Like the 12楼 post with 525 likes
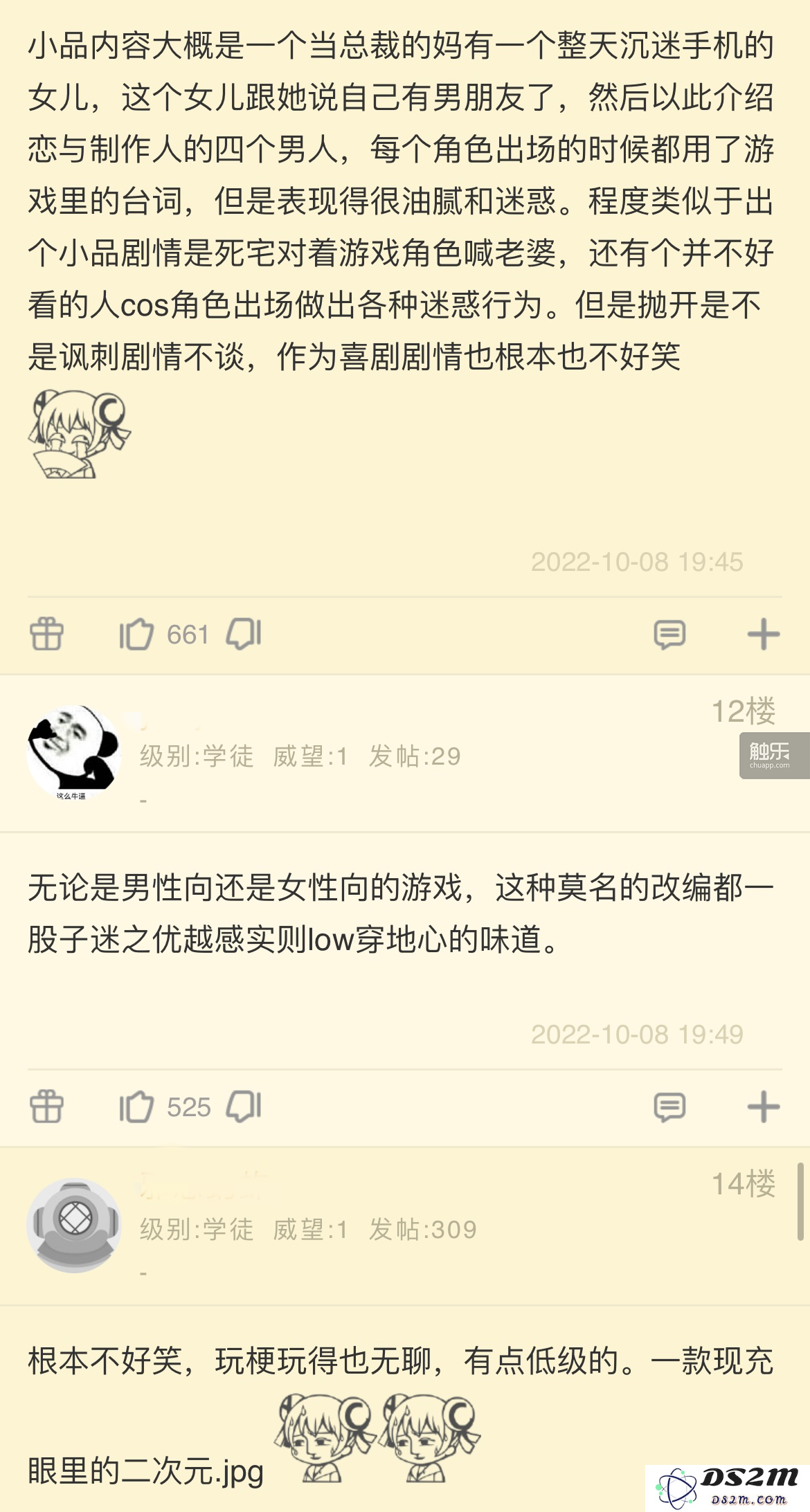The height and width of the screenshot is (1512, 810). [136, 1106]
